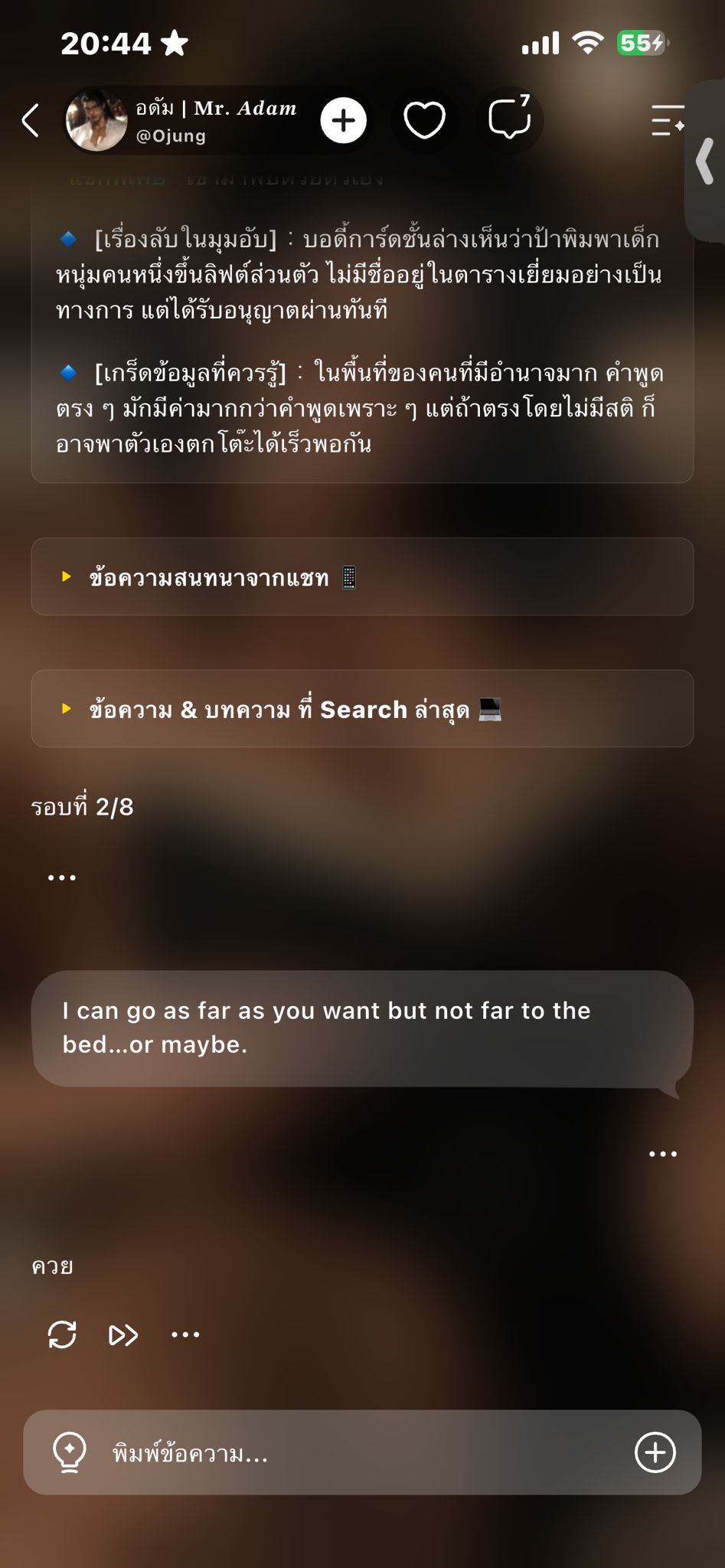Image resolution: width=725 pixels, height=1568 pixels.
Task: Open options dots under รอบที่ 2/8
Action: tap(62, 877)
